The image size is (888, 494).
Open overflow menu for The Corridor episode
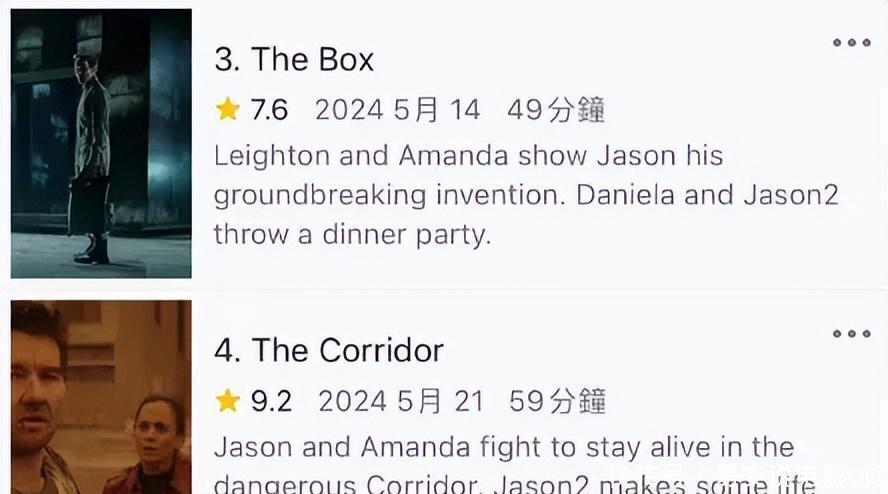pyautogui.click(x=851, y=334)
